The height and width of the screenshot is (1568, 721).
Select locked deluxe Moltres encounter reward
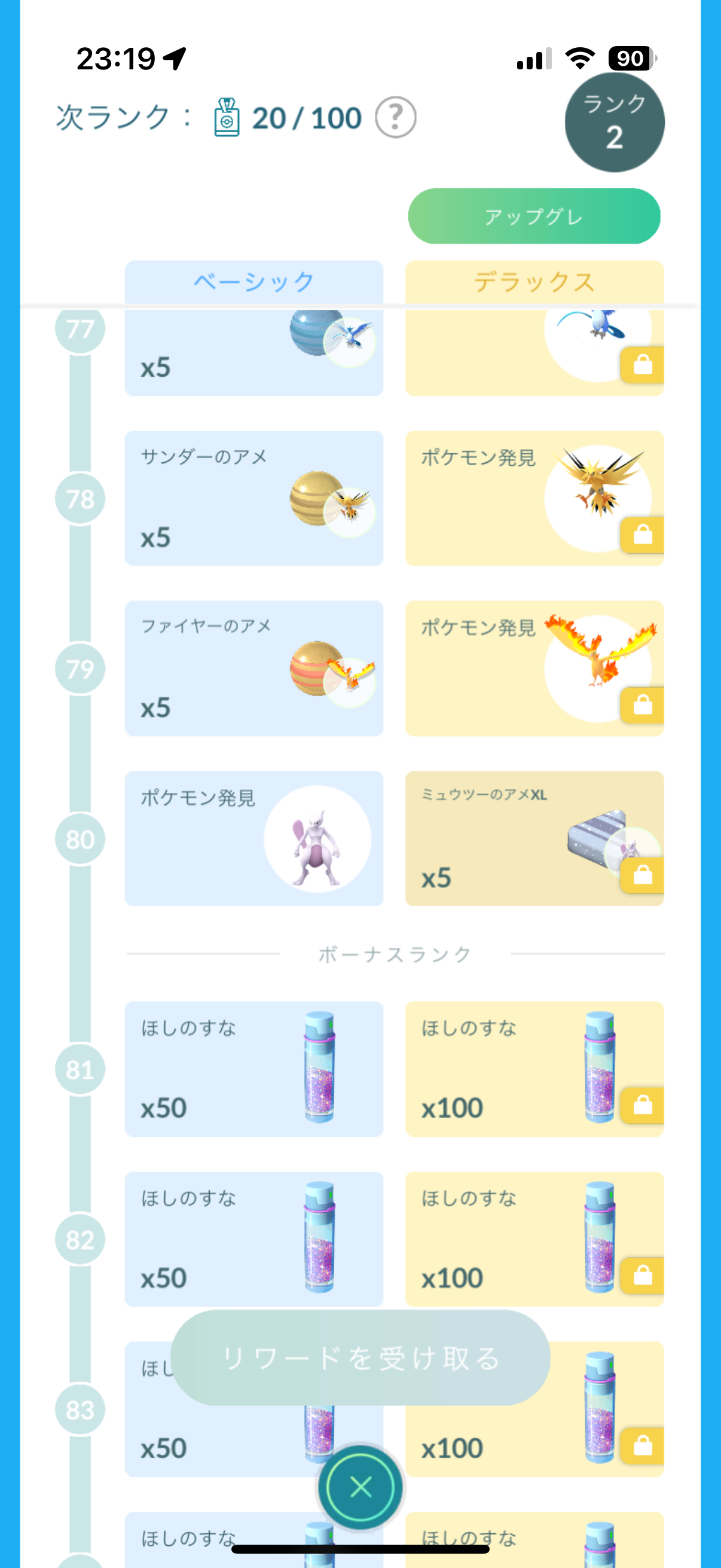tap(534, 668)
